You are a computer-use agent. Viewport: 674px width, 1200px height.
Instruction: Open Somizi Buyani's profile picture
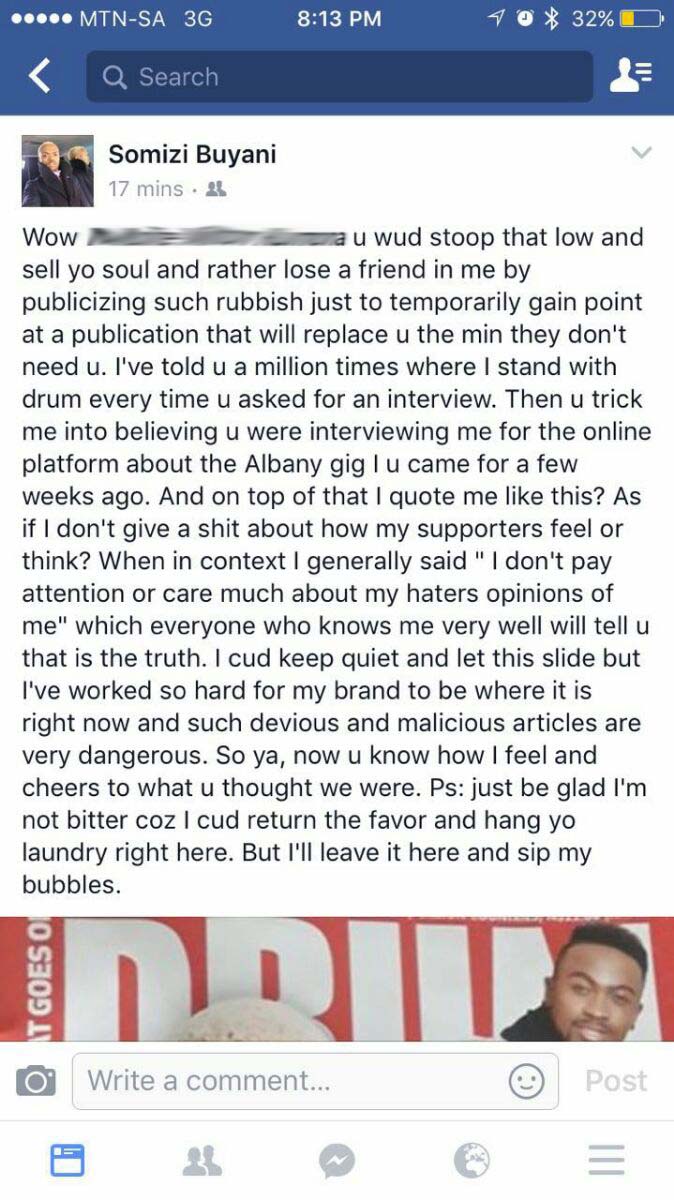point(57,170)
